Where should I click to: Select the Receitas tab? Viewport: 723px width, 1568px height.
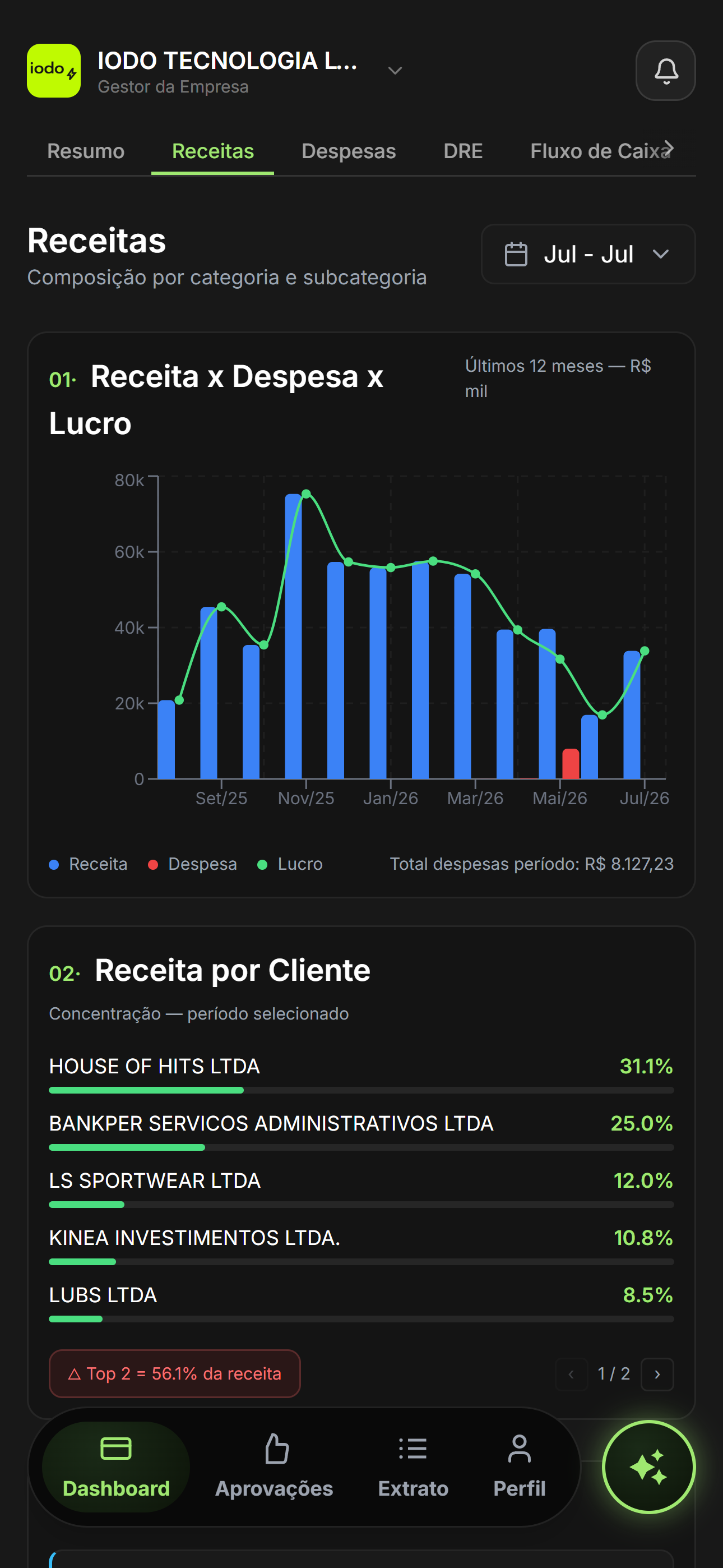[212, 151]
